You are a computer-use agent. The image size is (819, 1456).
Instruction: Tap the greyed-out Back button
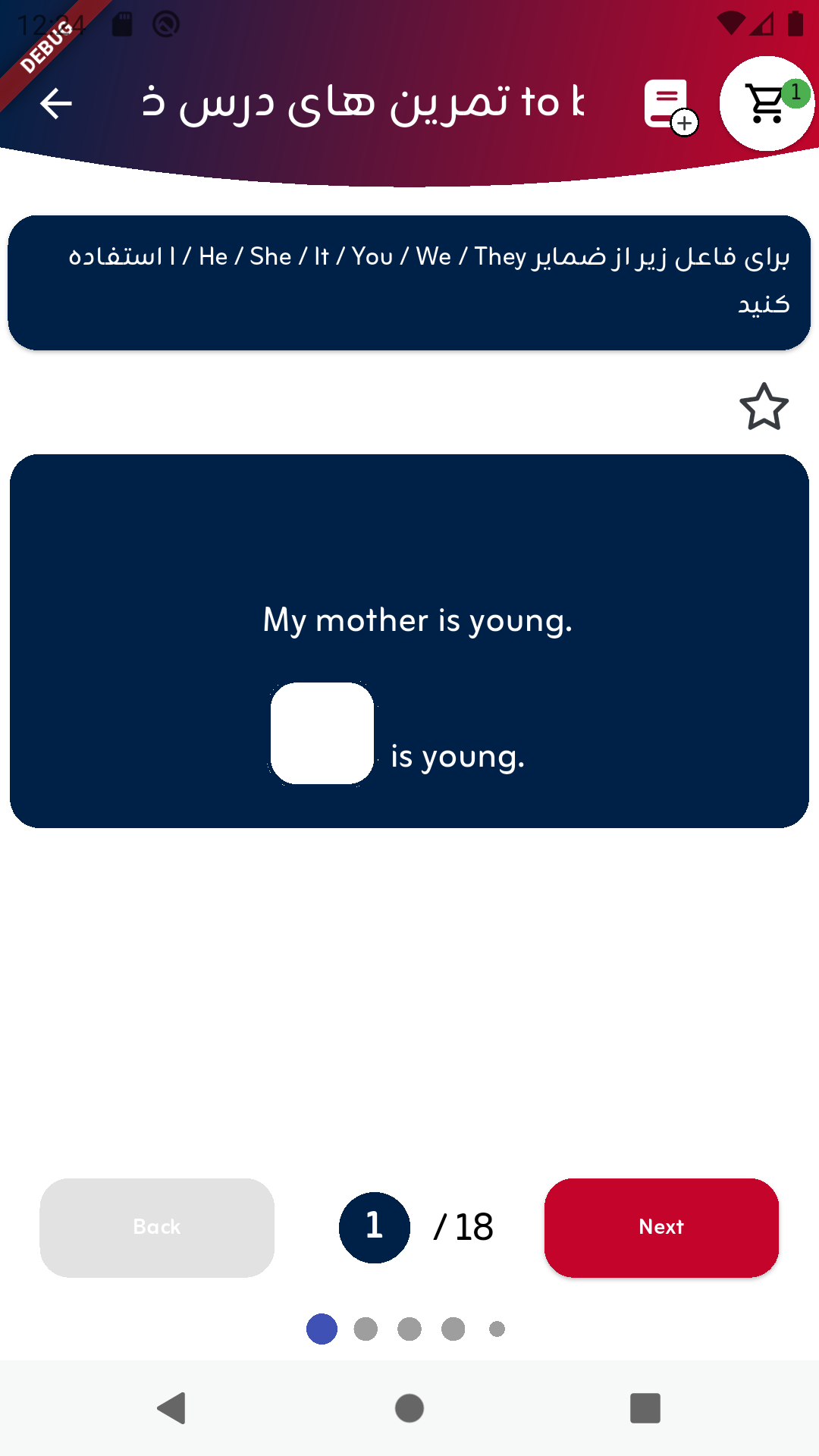click(x=157, y=1227)
